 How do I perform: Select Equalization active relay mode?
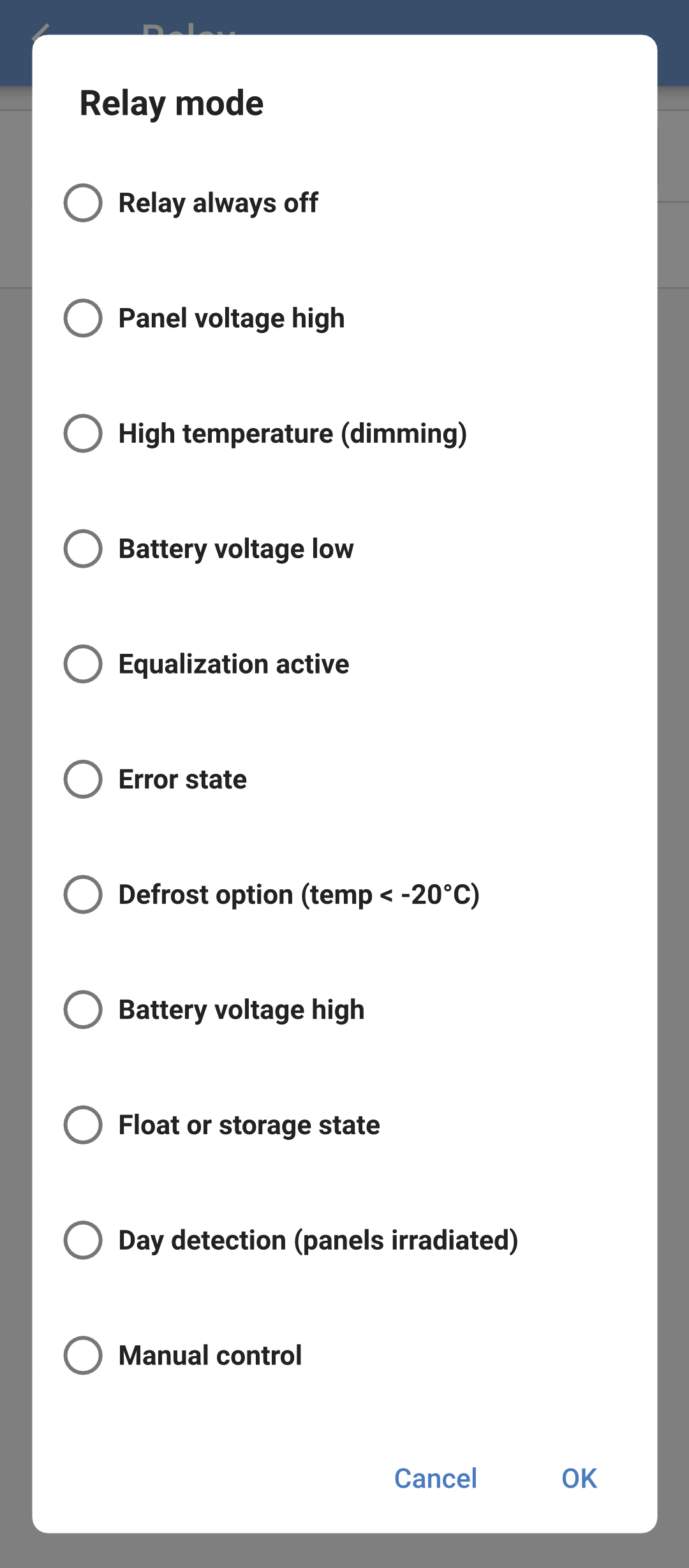pyautogui.click(x=83, y=664)
